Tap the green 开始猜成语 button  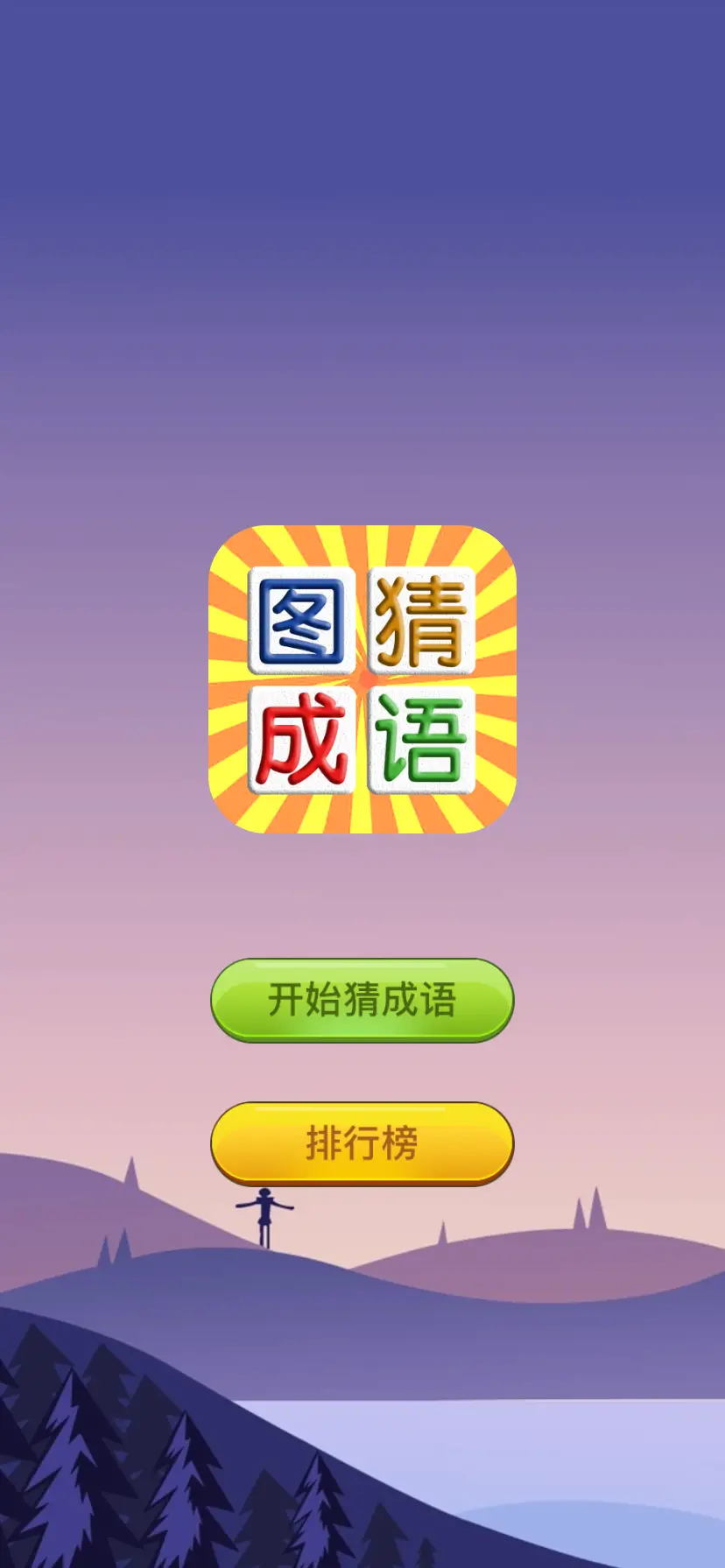coord(362,1000)
